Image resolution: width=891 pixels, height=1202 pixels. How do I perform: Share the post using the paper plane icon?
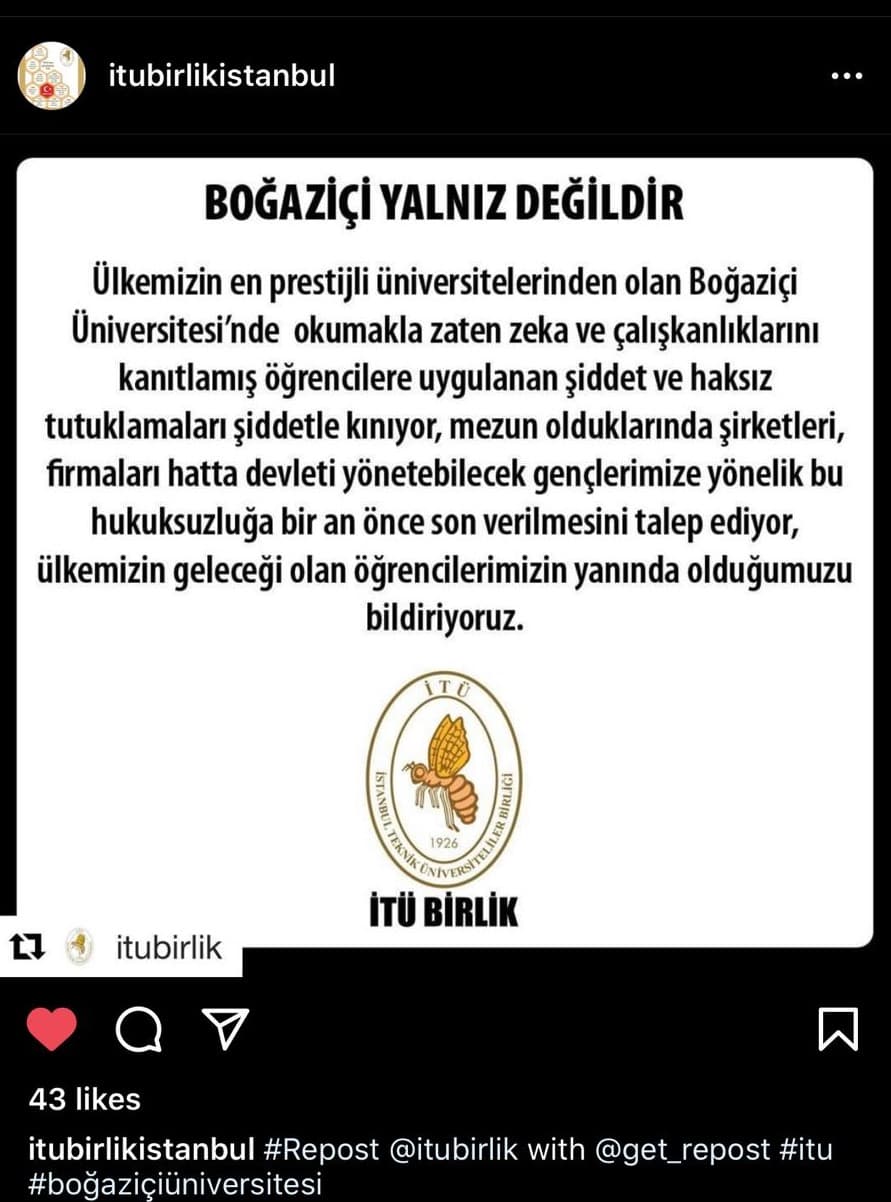pyautogui.click(x=224, y=1027)
